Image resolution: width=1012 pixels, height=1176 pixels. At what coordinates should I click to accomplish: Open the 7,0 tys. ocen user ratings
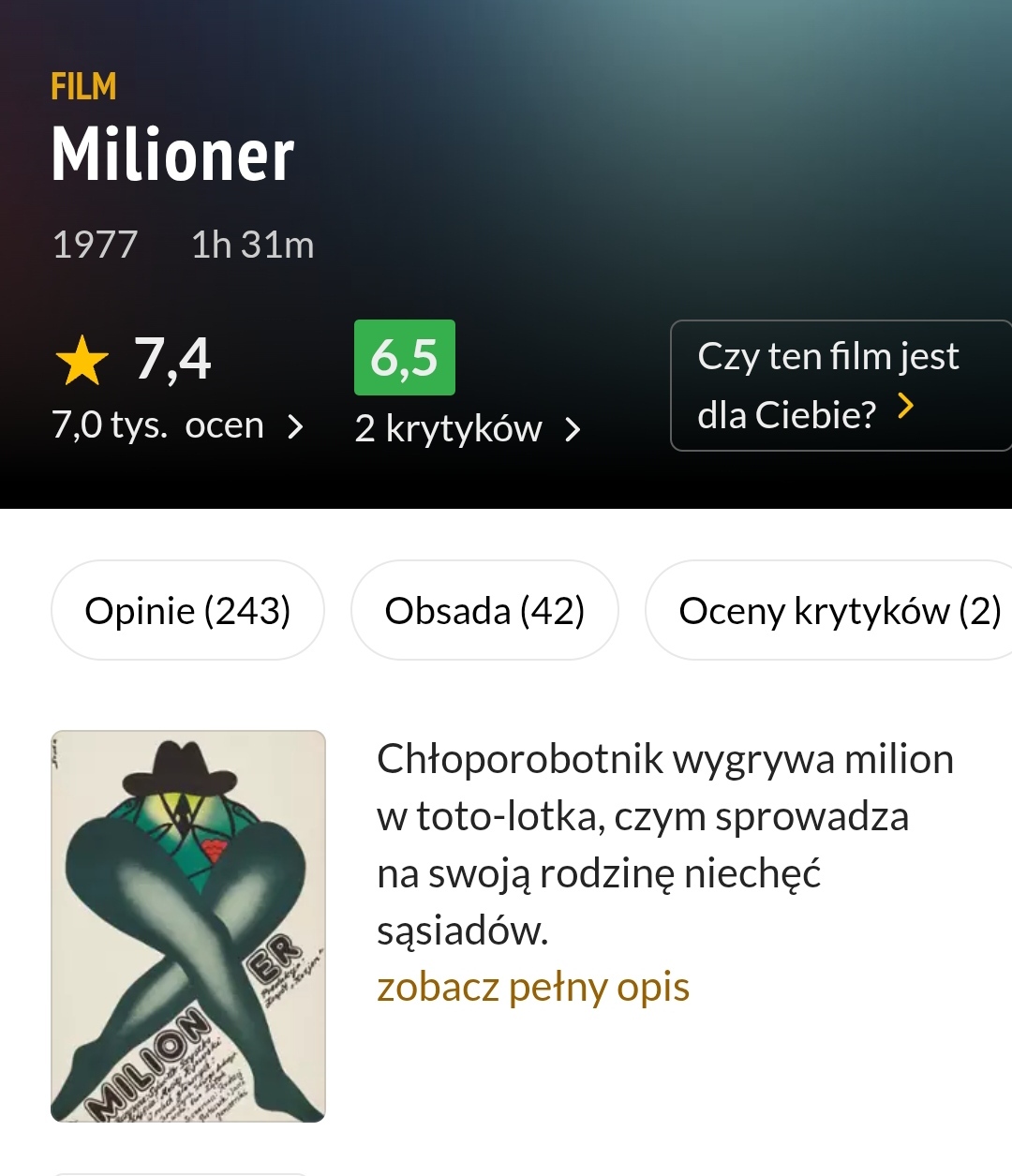[177, 426]
